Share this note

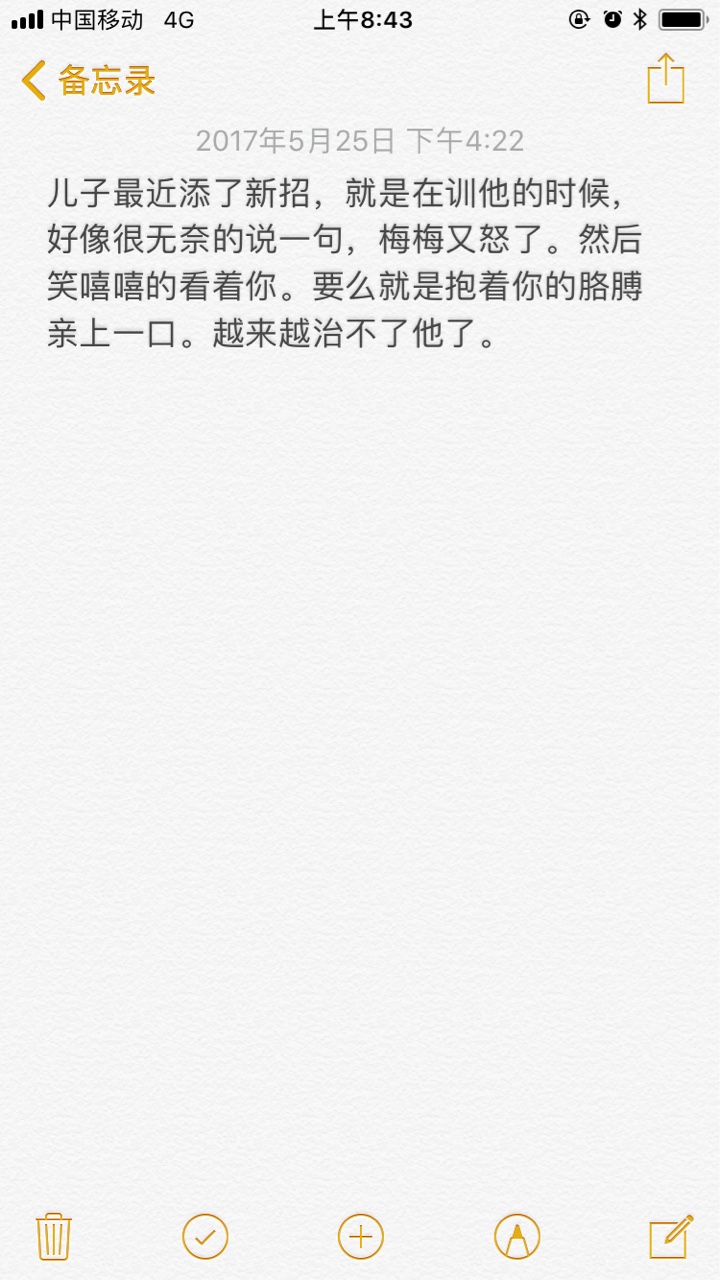(665, 78)
